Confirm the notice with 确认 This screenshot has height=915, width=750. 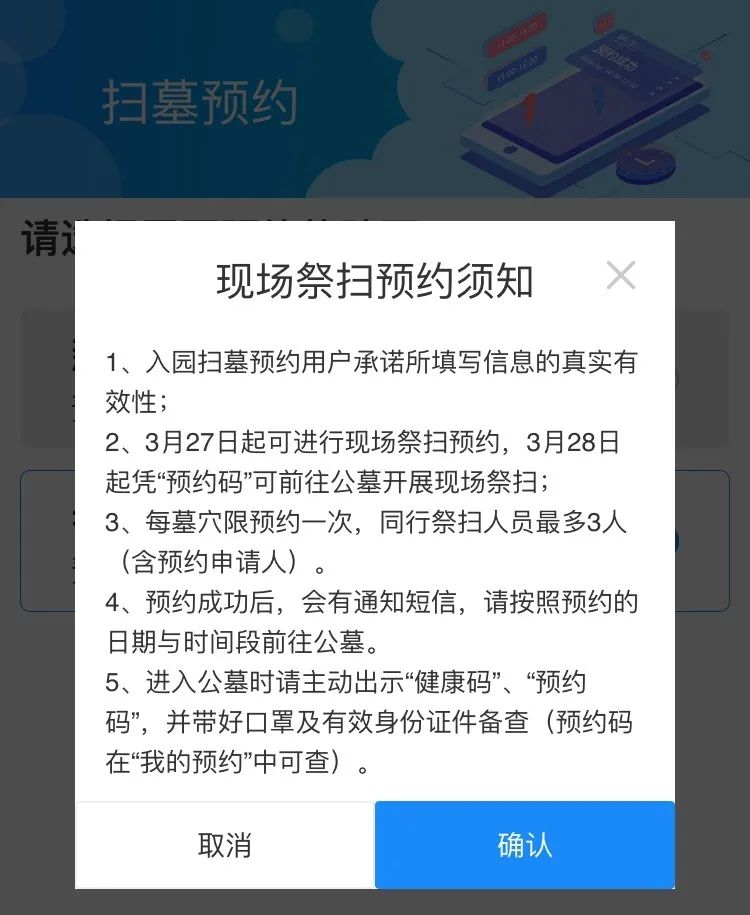coord(524,845)
